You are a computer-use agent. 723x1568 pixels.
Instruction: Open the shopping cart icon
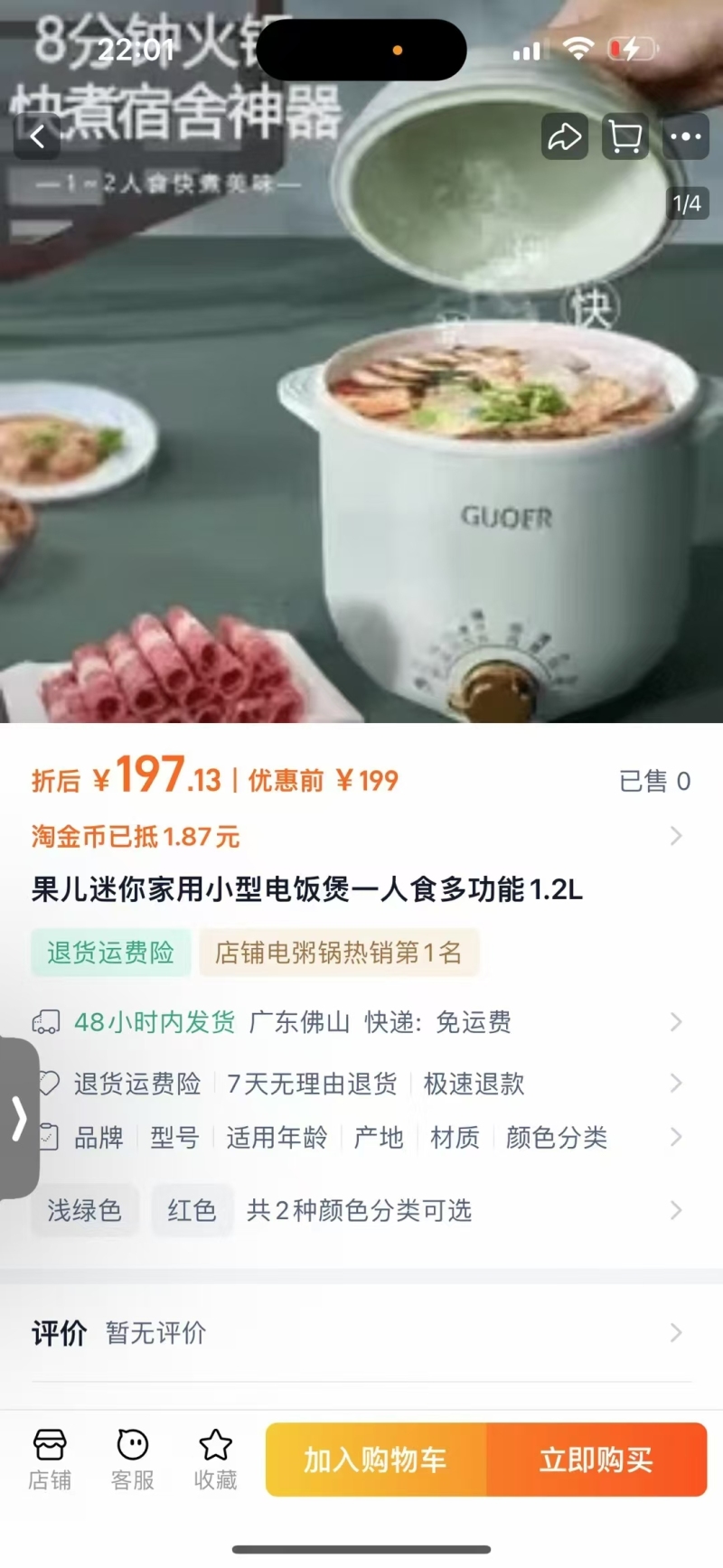coord(625,136)
